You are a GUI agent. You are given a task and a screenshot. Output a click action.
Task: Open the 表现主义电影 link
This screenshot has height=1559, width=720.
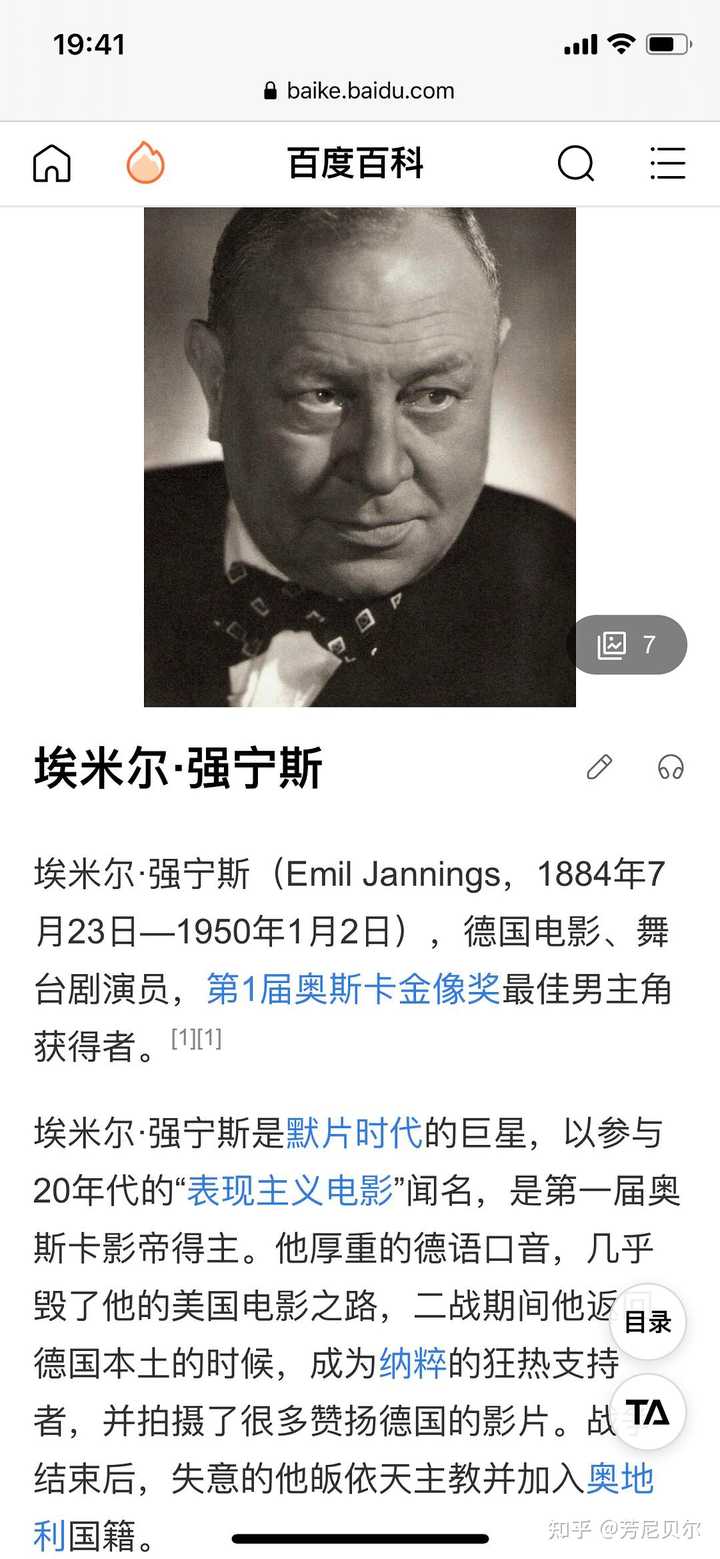[x=290, y=1191]
